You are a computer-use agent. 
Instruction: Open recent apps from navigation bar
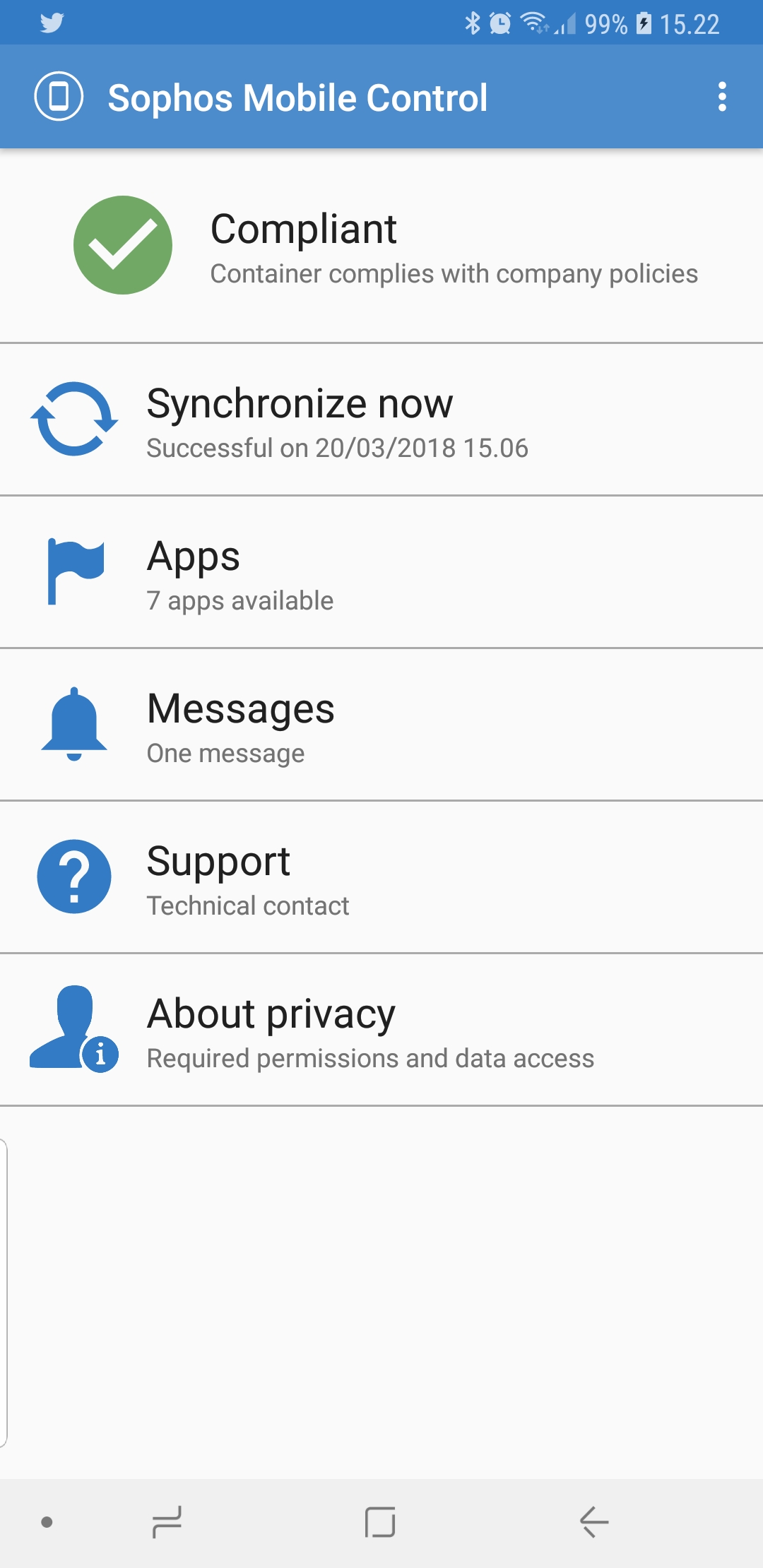pyautogui.click(x=167, y=1521)
